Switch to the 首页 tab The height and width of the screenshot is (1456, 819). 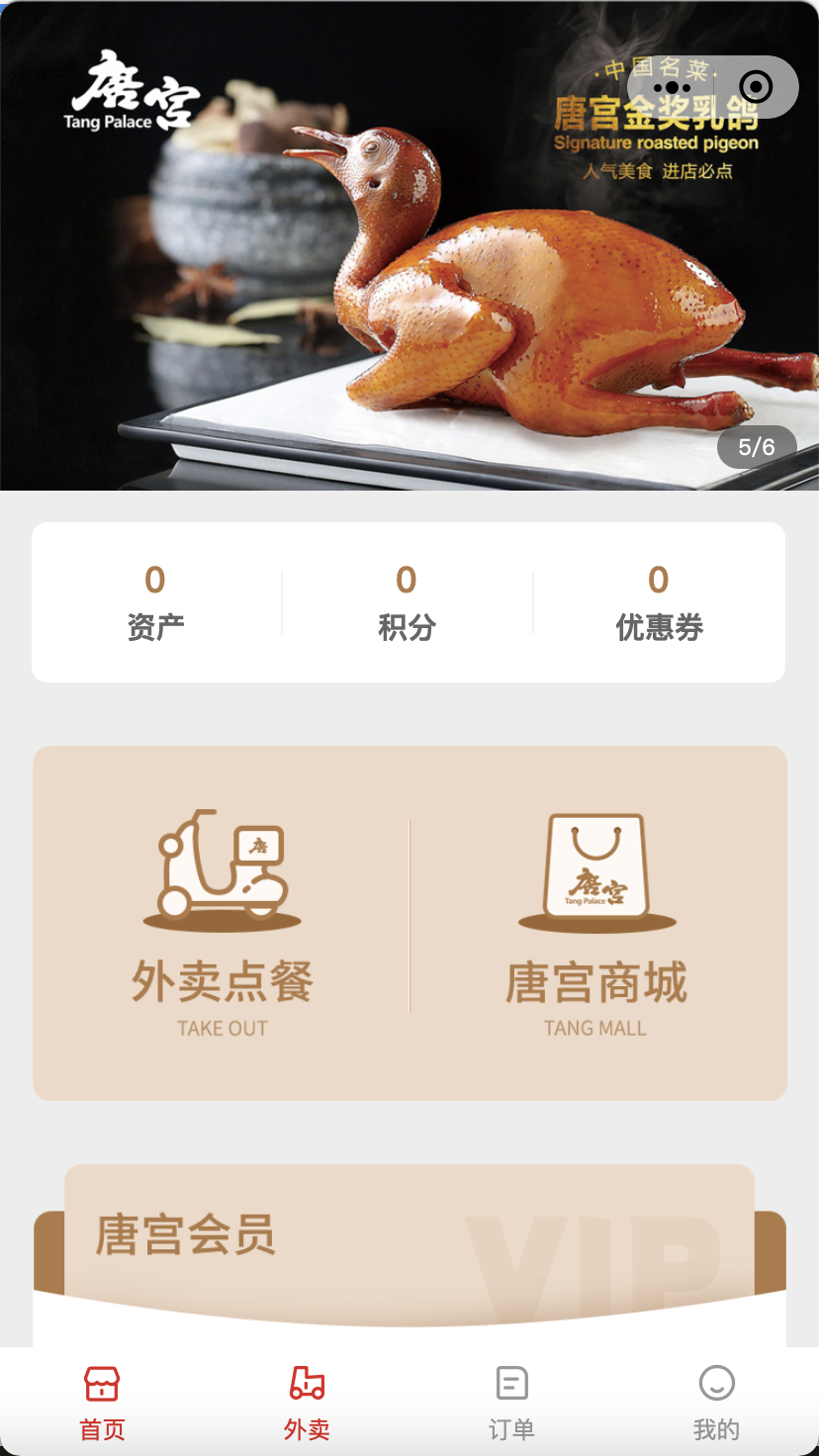(102, 1403)
